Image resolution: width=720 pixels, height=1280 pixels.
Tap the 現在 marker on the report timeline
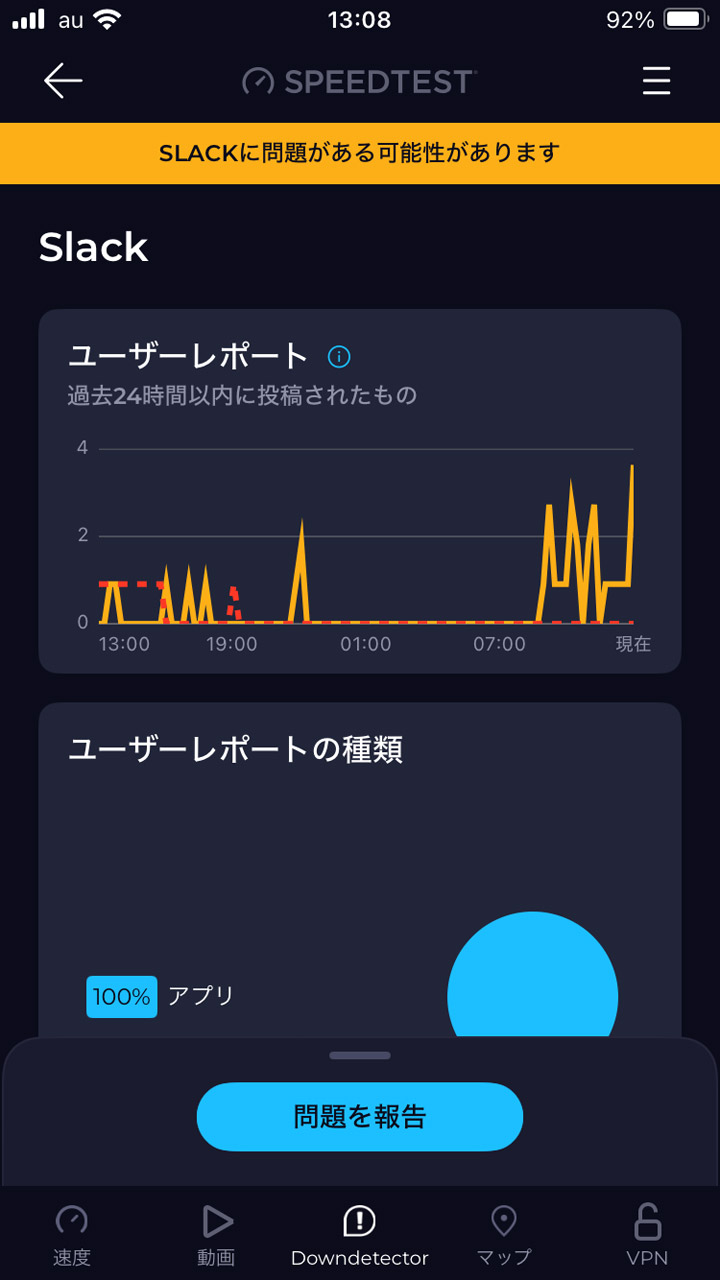[x=633, y=645]
